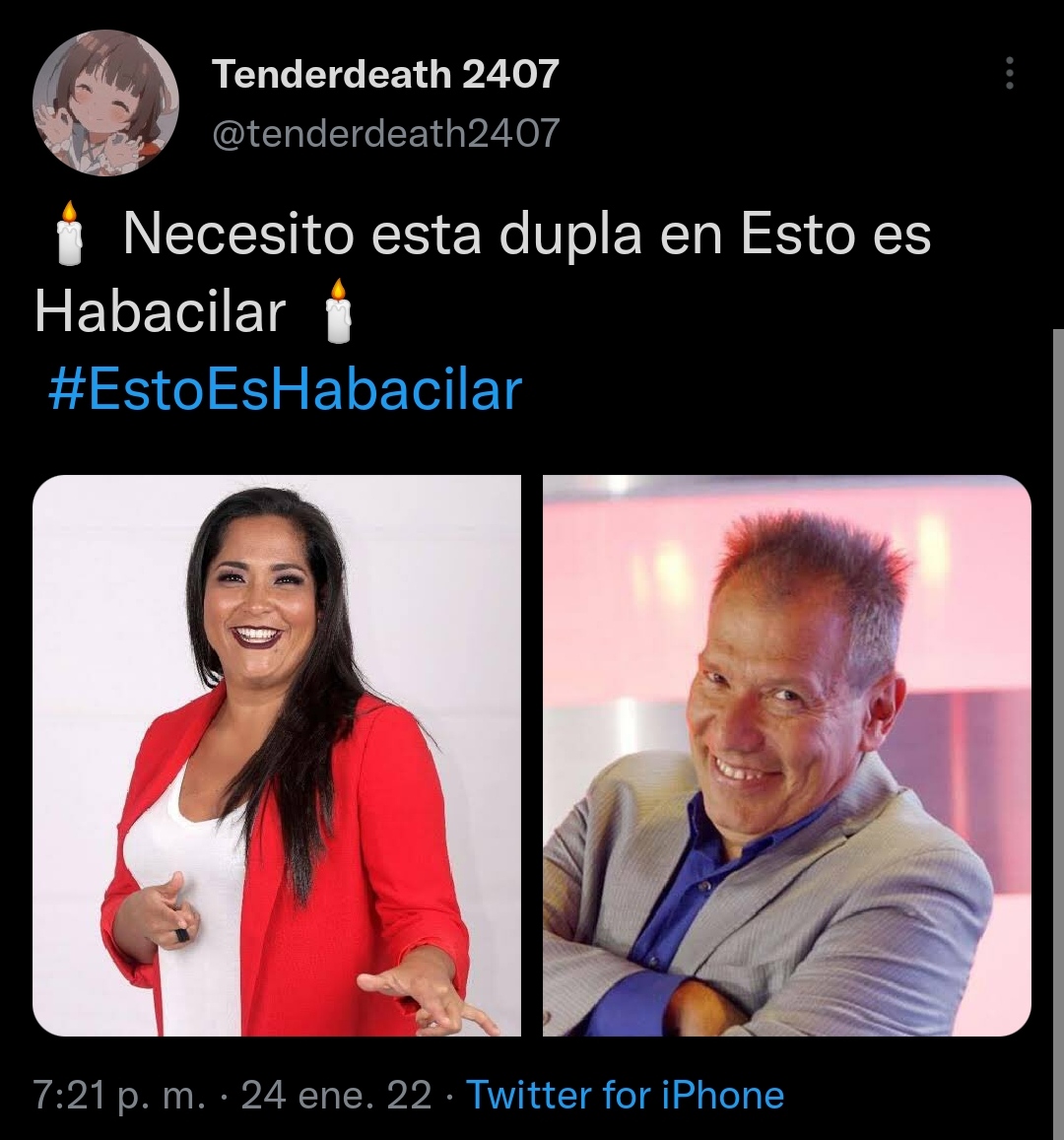This screenshot has height=1140, width=1064.
Task: Tap the Twitter for iPhone source link
Action: (625, 1095)
